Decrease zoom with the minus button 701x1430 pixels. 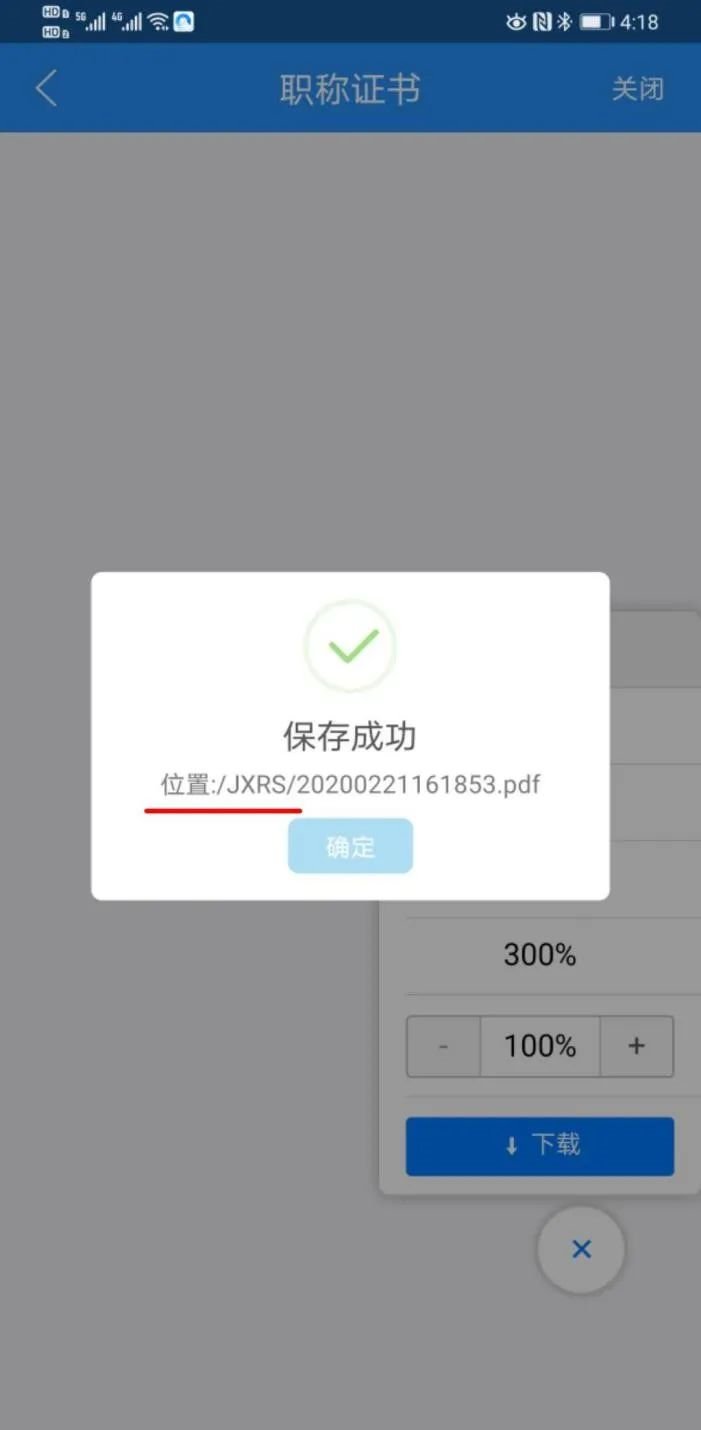coord(443,1046)
